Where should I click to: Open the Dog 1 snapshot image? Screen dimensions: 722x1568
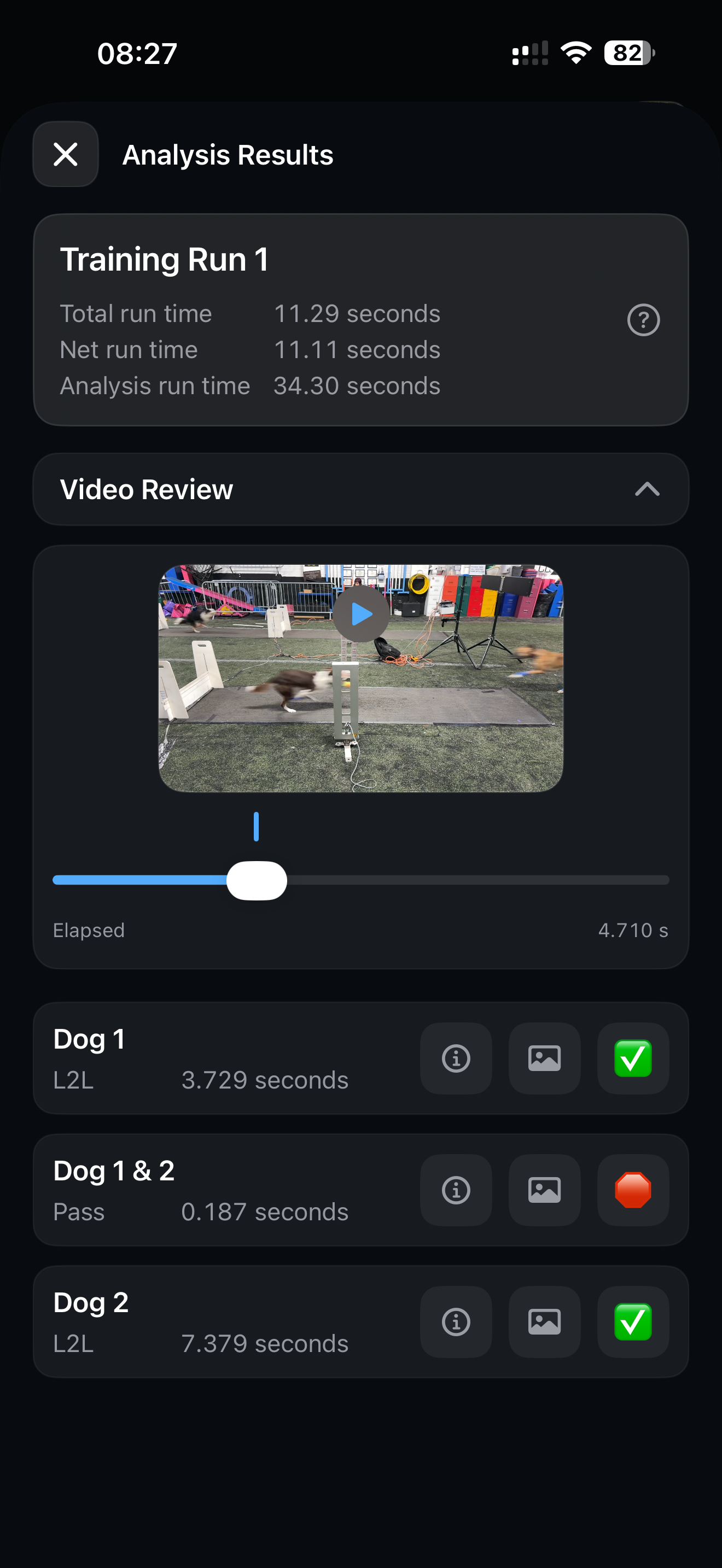(x=544, y=1058)
